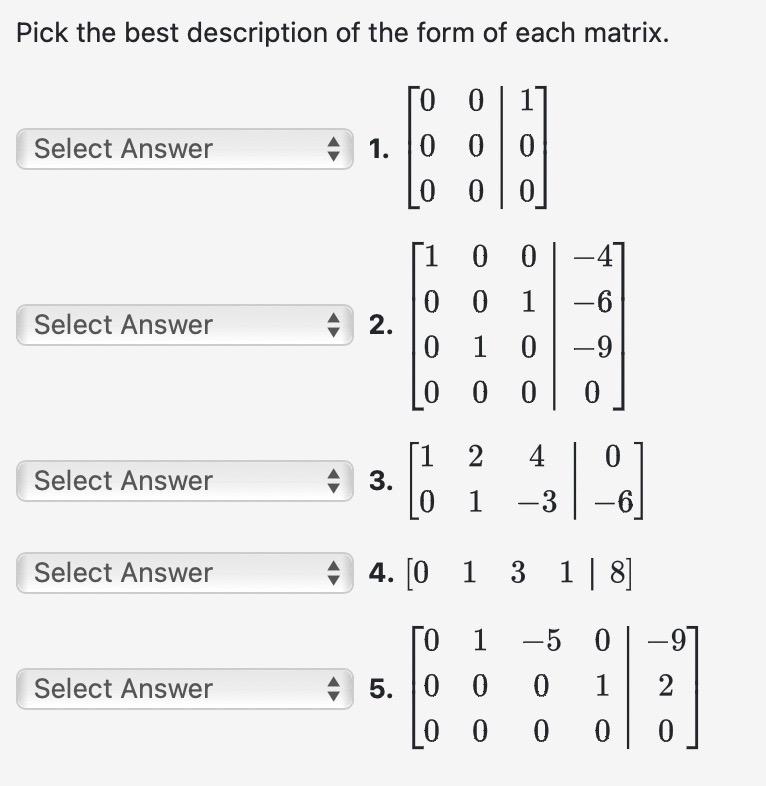Screen dimensions: 766x786
Task: Select the answer menu for matrix 5
Action: coord(184,689)
